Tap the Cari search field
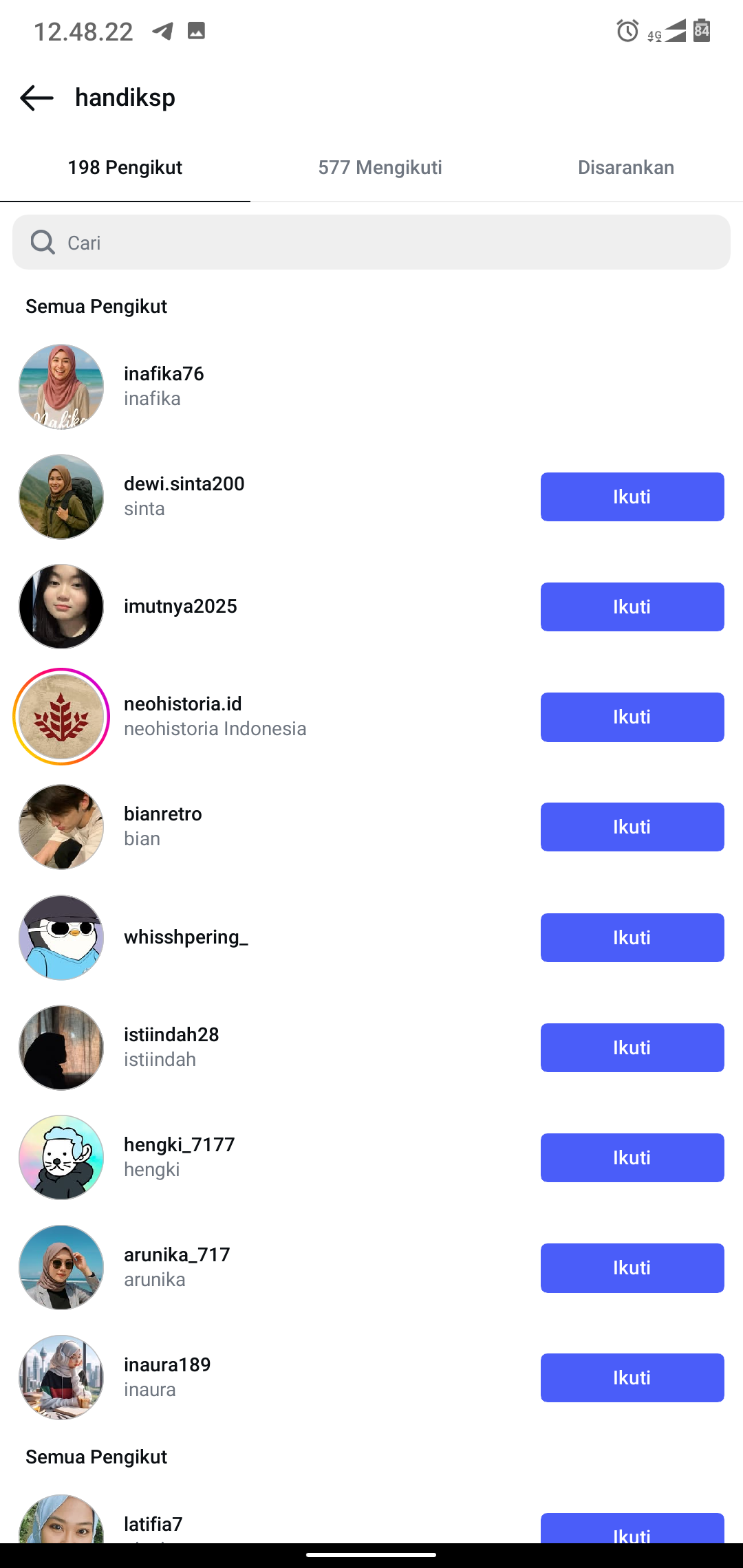 [371, 242]
